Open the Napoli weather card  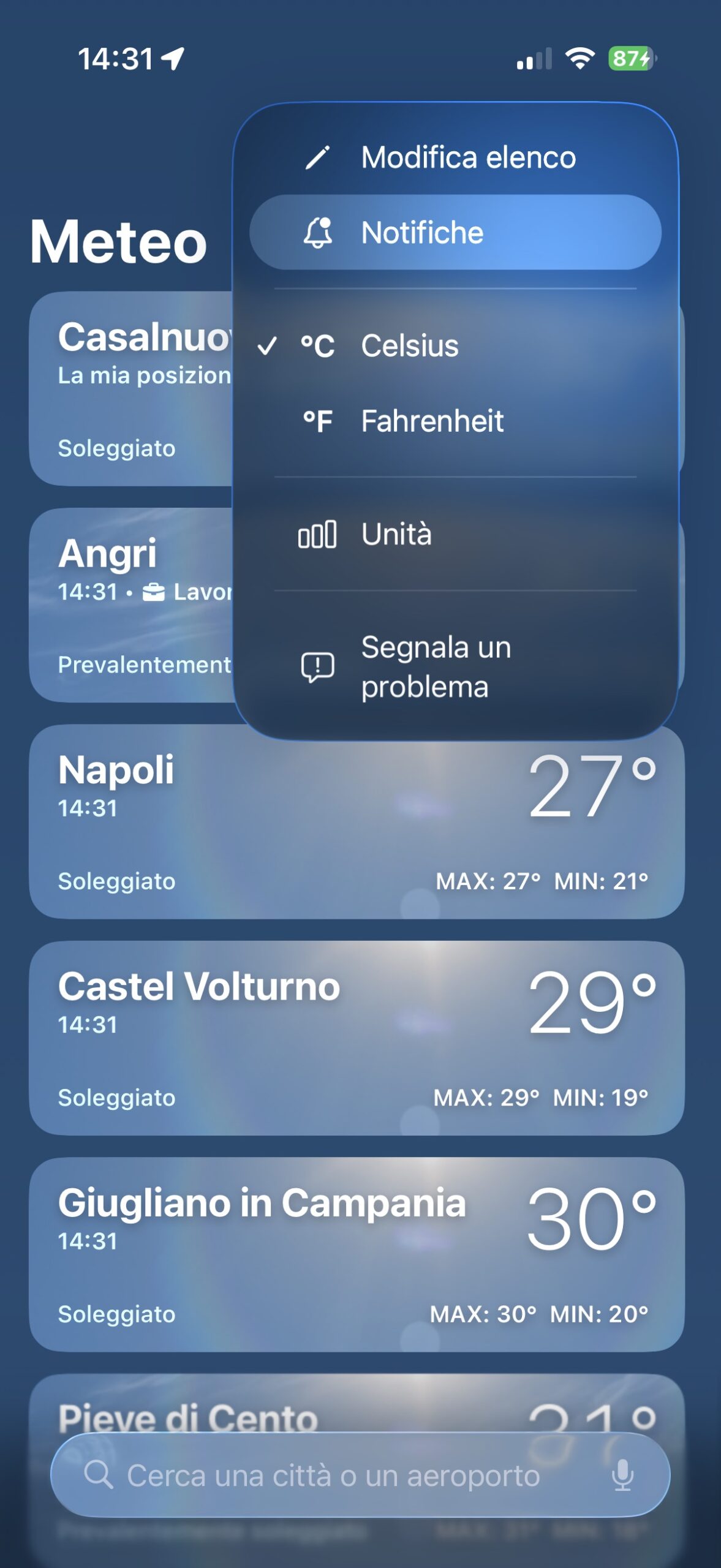point(357,821)
